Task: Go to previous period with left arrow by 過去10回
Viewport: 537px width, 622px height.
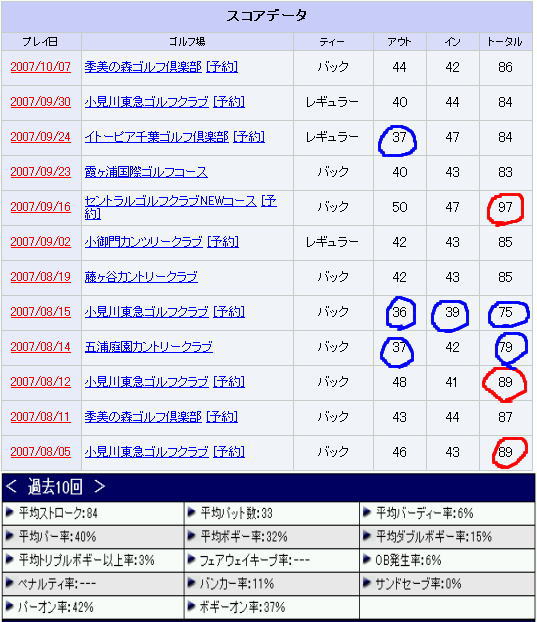Action: click(12, 486)
